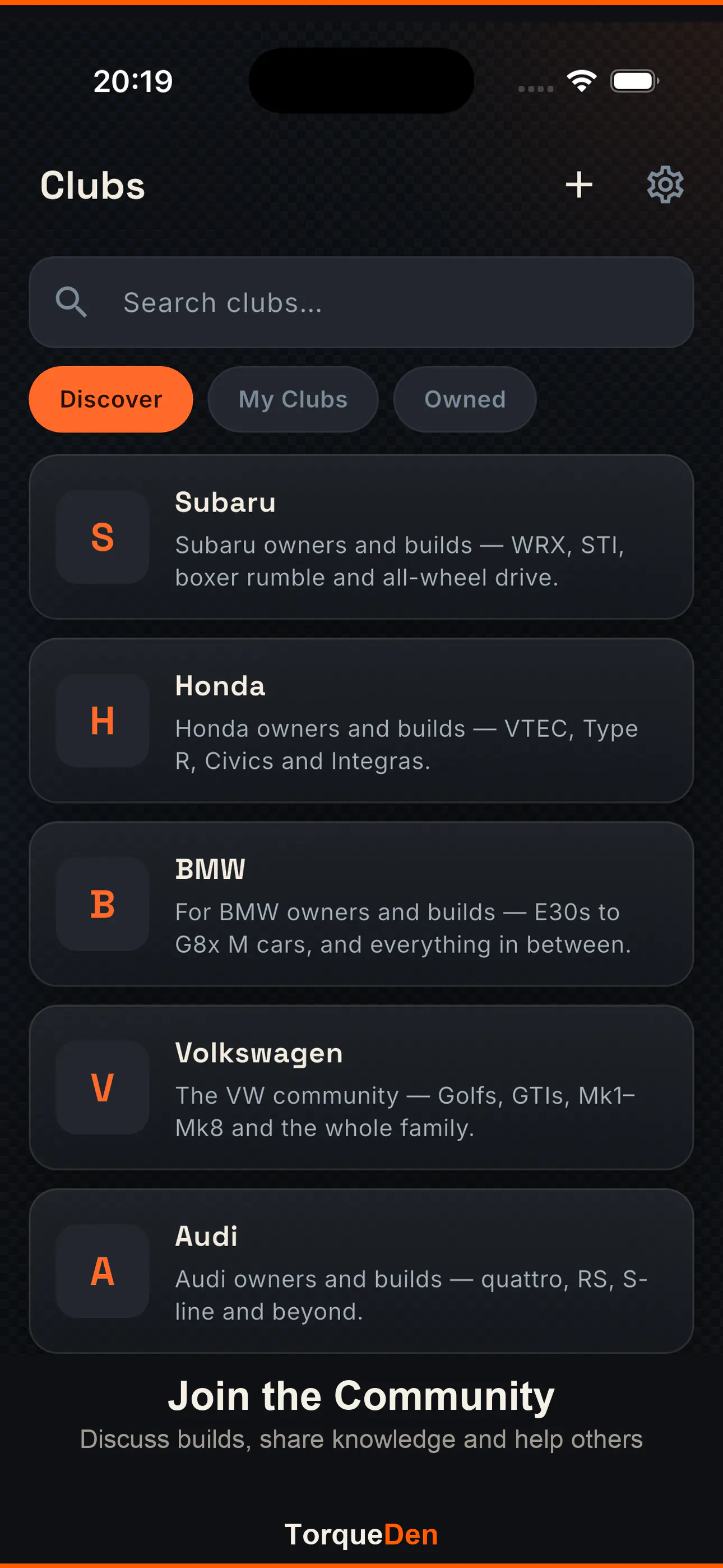Select the Discover filter chip
Viewport: 723px width, 1568px height.
(111, 399)
